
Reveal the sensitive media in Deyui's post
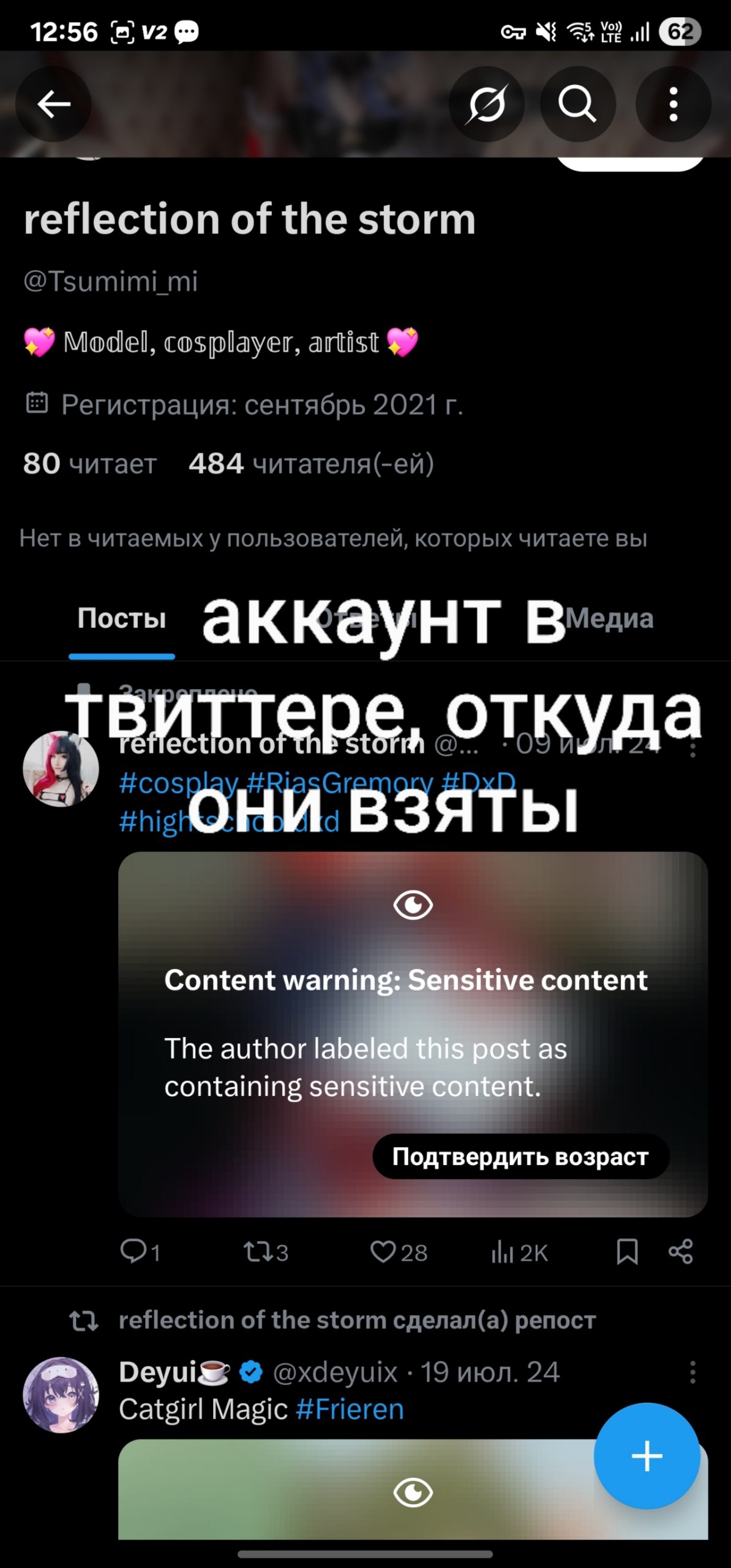(413, 1492)
